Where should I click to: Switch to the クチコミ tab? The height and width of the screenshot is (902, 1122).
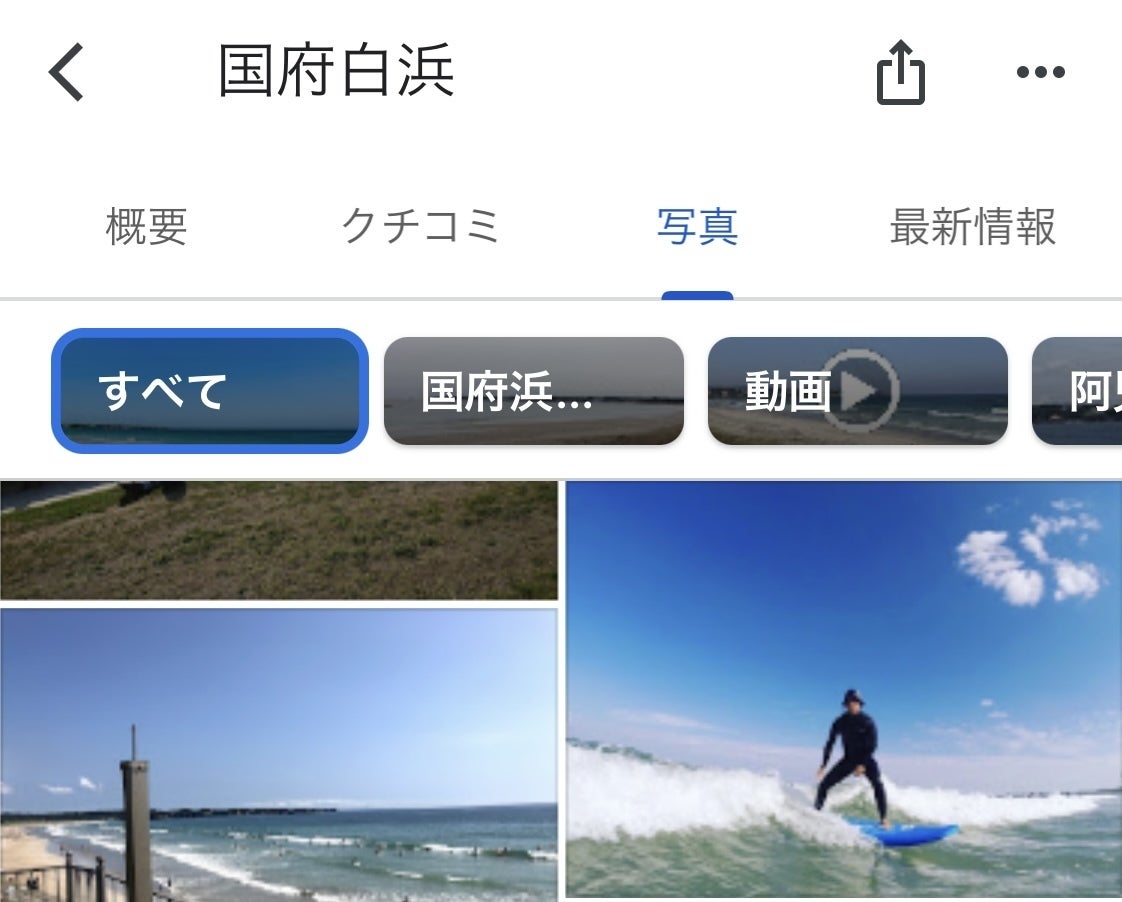click(x=420, y=227)
